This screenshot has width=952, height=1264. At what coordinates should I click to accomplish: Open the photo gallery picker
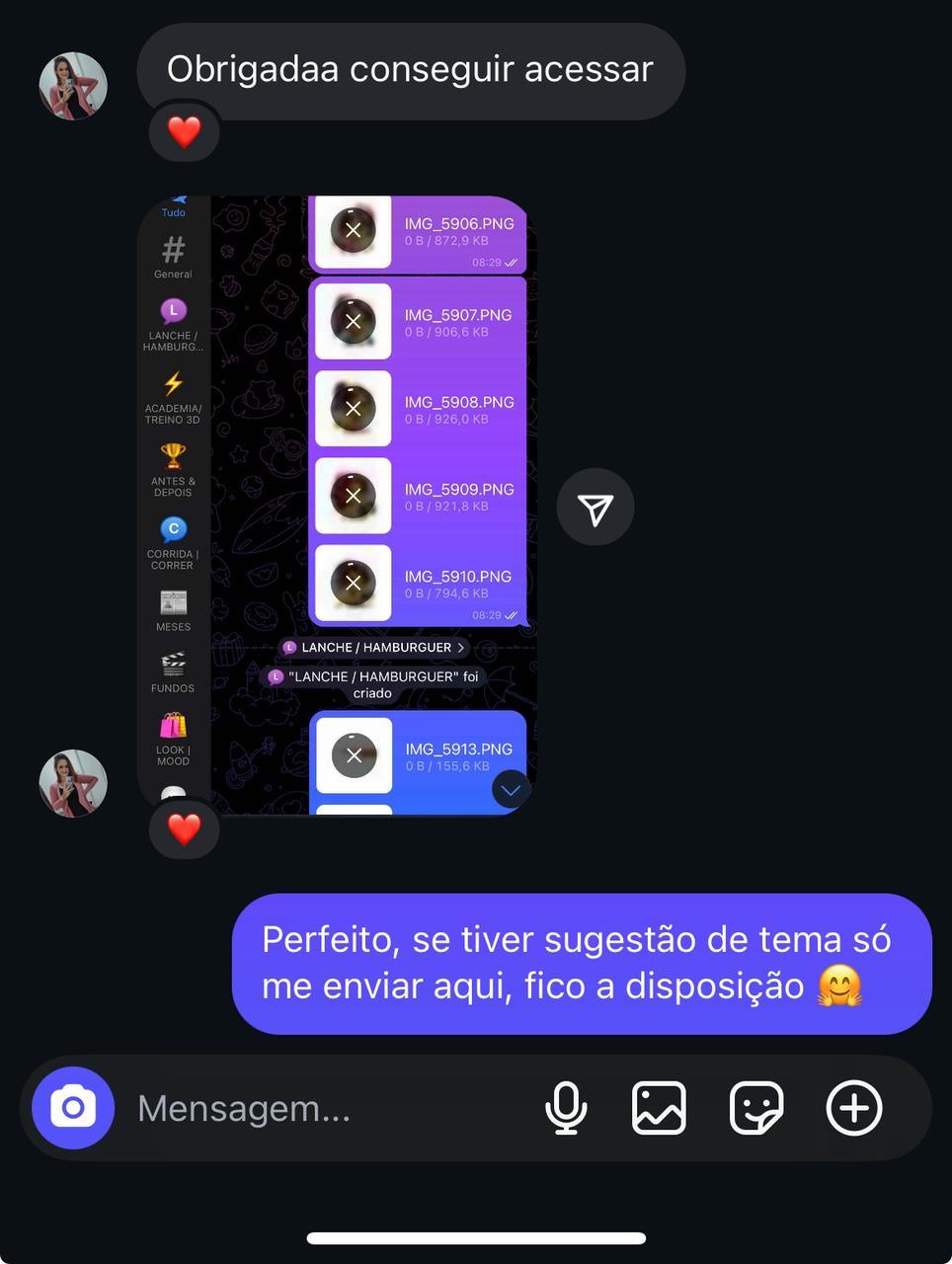click(x=659, y=1108)
